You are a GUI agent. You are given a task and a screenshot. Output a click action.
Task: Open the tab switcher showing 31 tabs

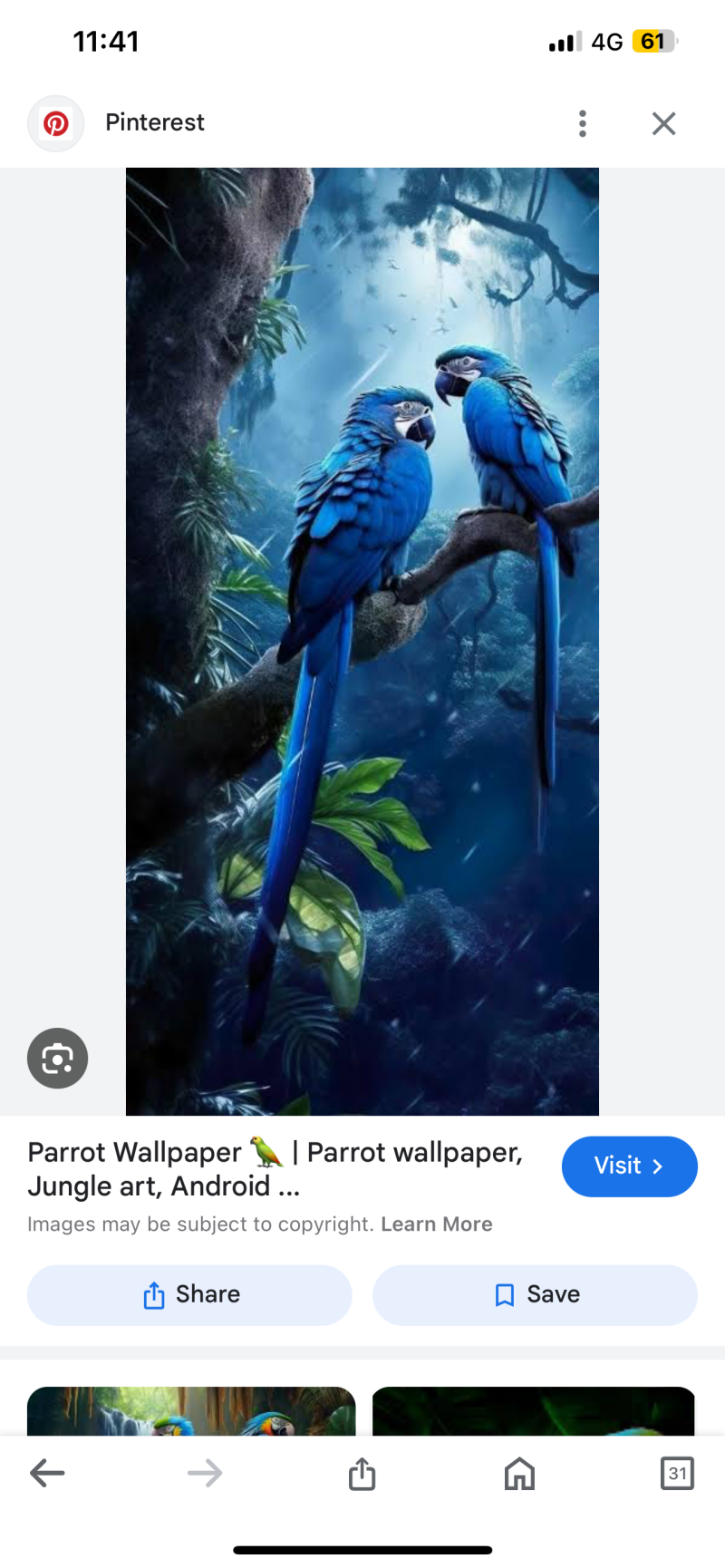coord(677,1473)
